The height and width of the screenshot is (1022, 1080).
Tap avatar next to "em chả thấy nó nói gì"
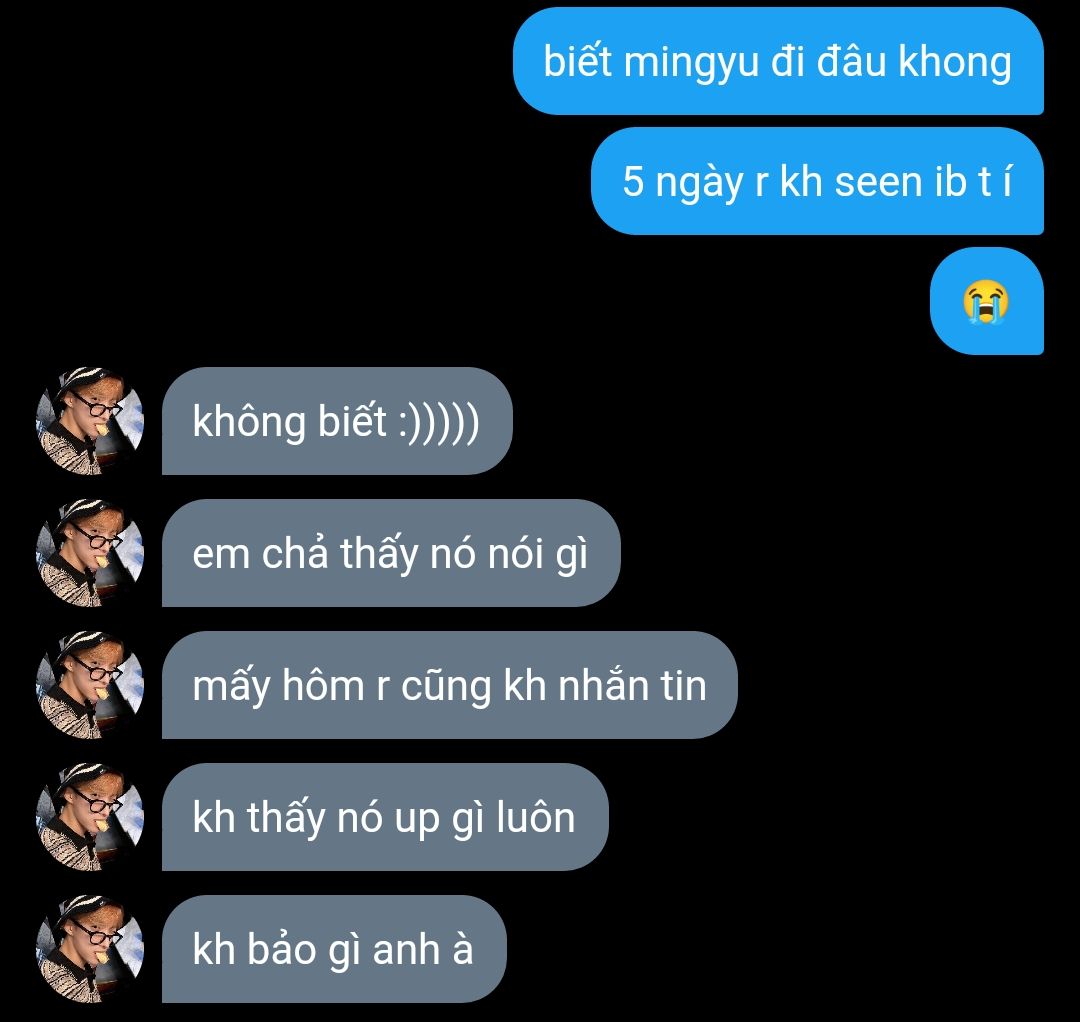click(90, 553)
